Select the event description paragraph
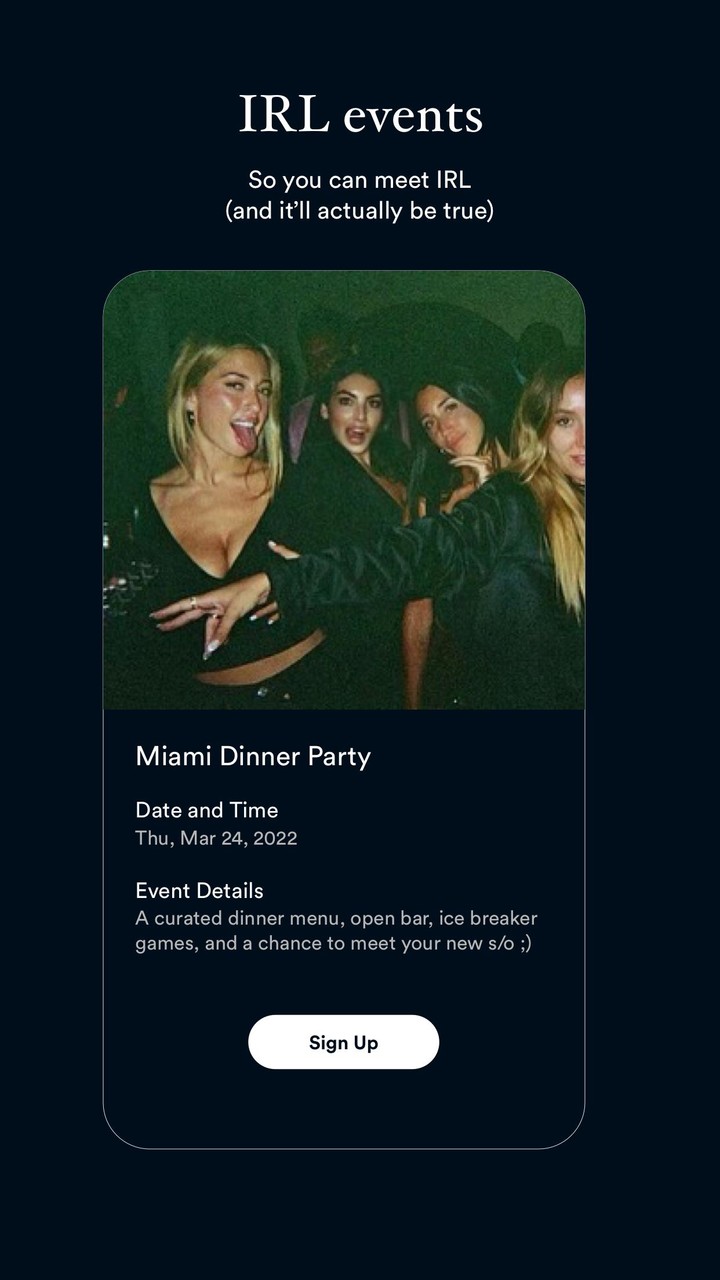The width and height of the screenshot is (720, 1280). pyautogui.click(x=336, y=928)
